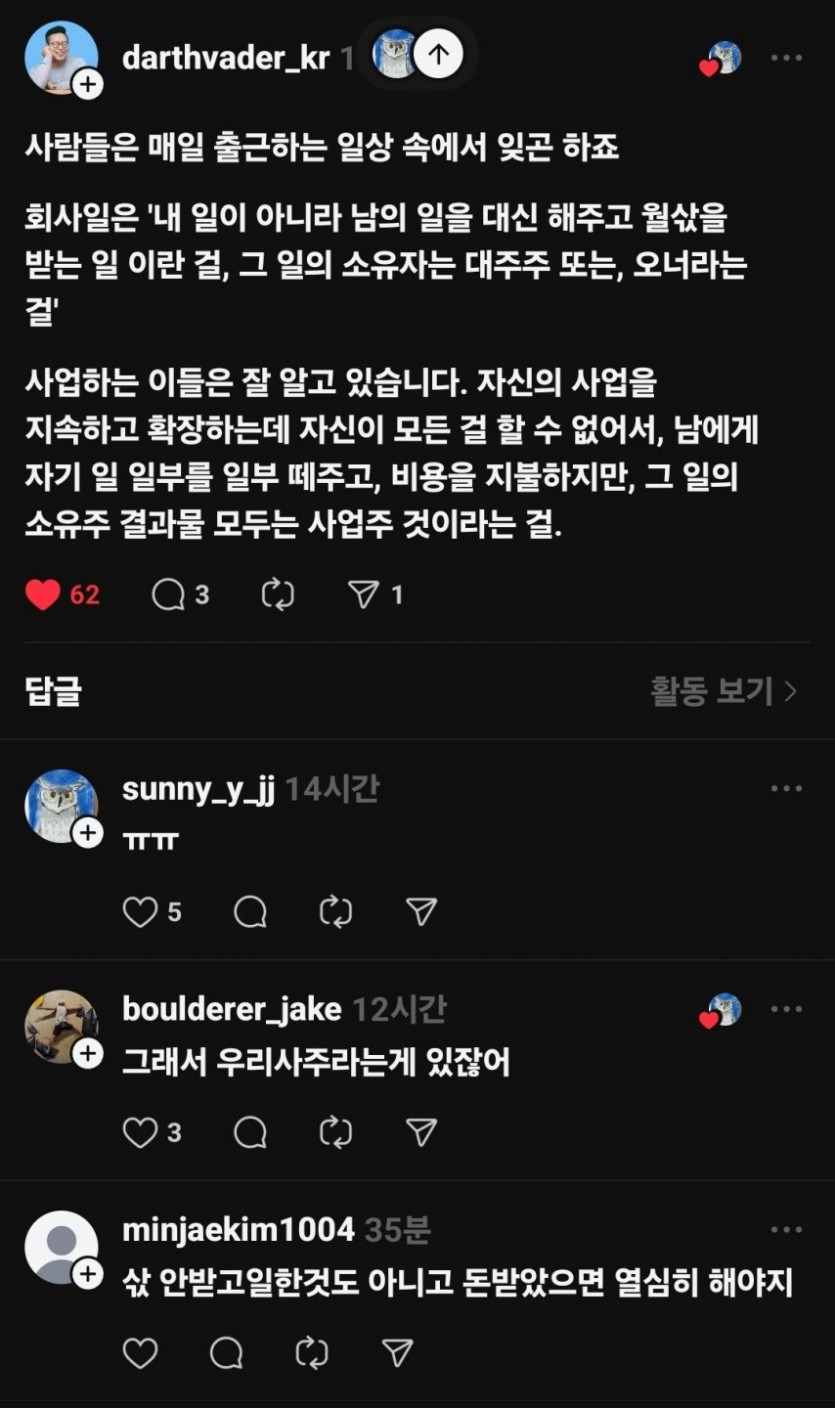Open overflow menu on darthvader_kr's post
Screen dimensions: 835x1408
pos(786,58)
